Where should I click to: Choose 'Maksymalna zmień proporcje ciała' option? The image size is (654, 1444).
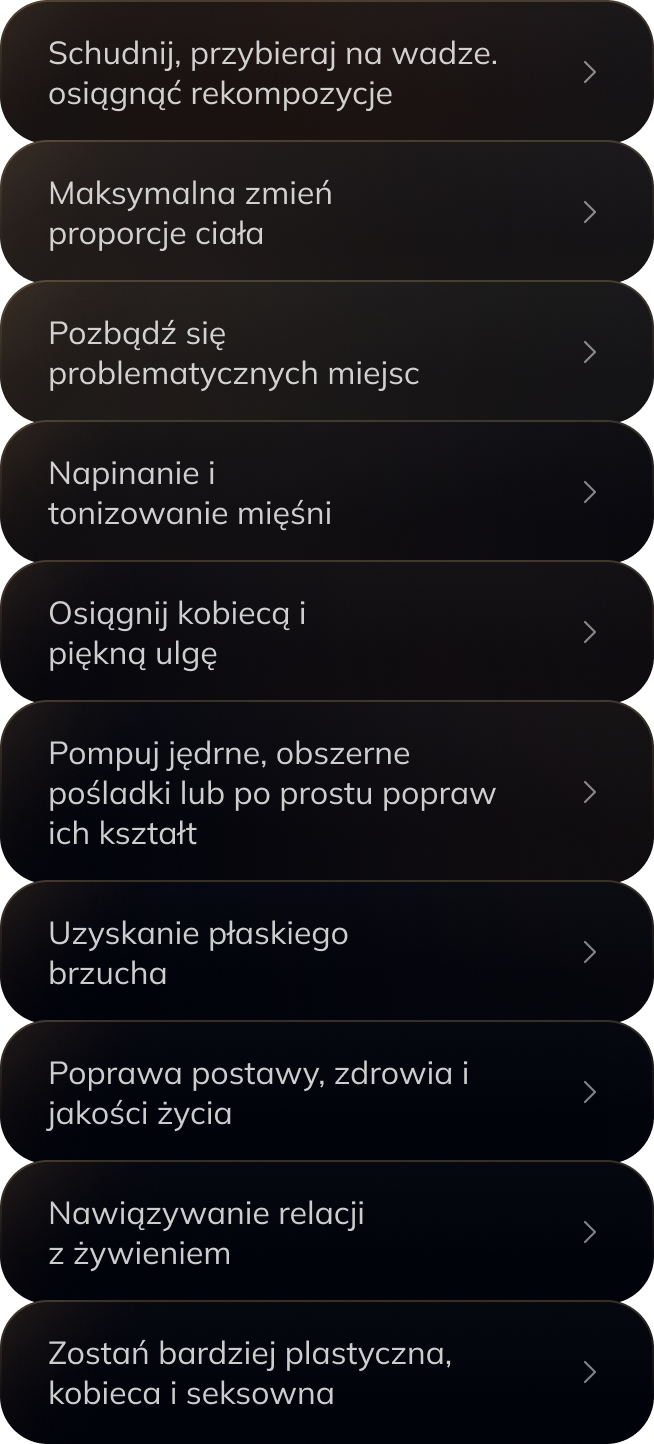click(326, 213)
